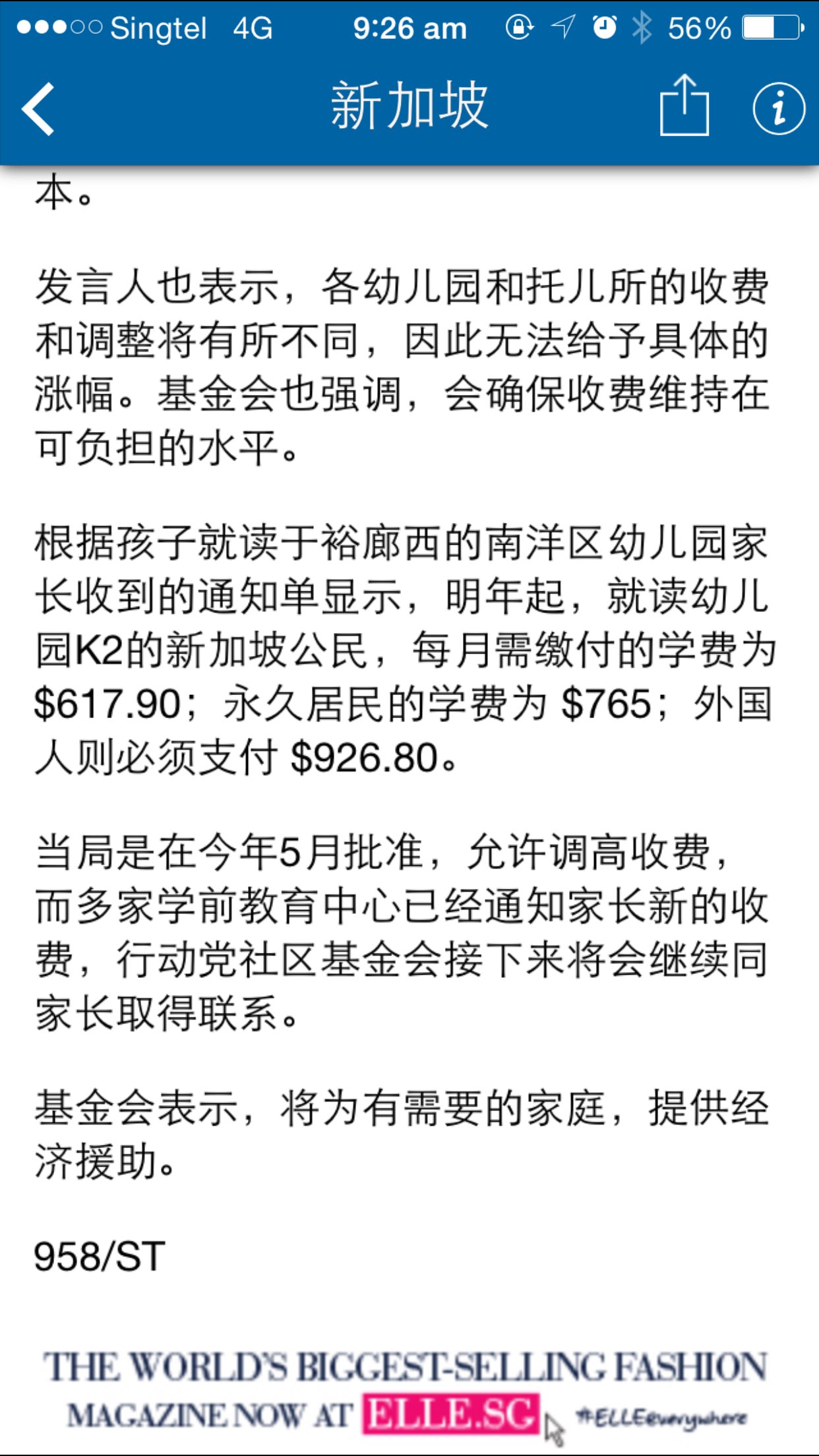Share this article

coord(684,106)
